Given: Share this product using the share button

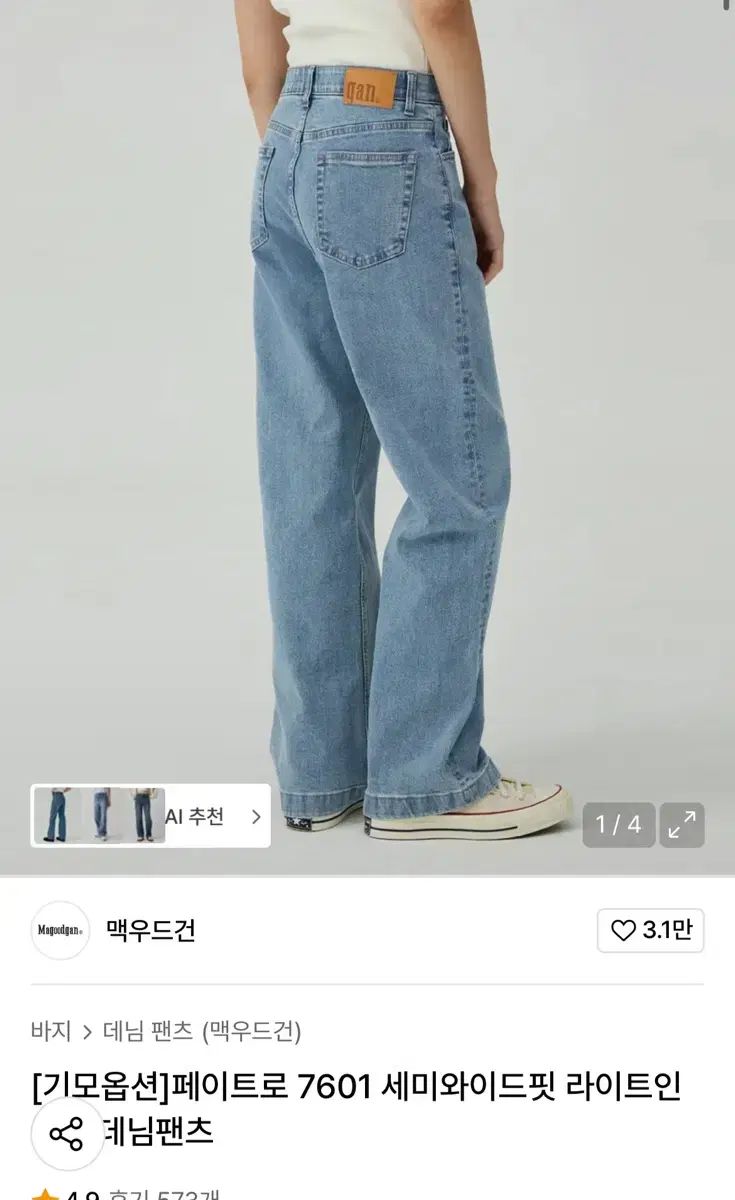Looking at the screenshot, I should point(67,1134).
